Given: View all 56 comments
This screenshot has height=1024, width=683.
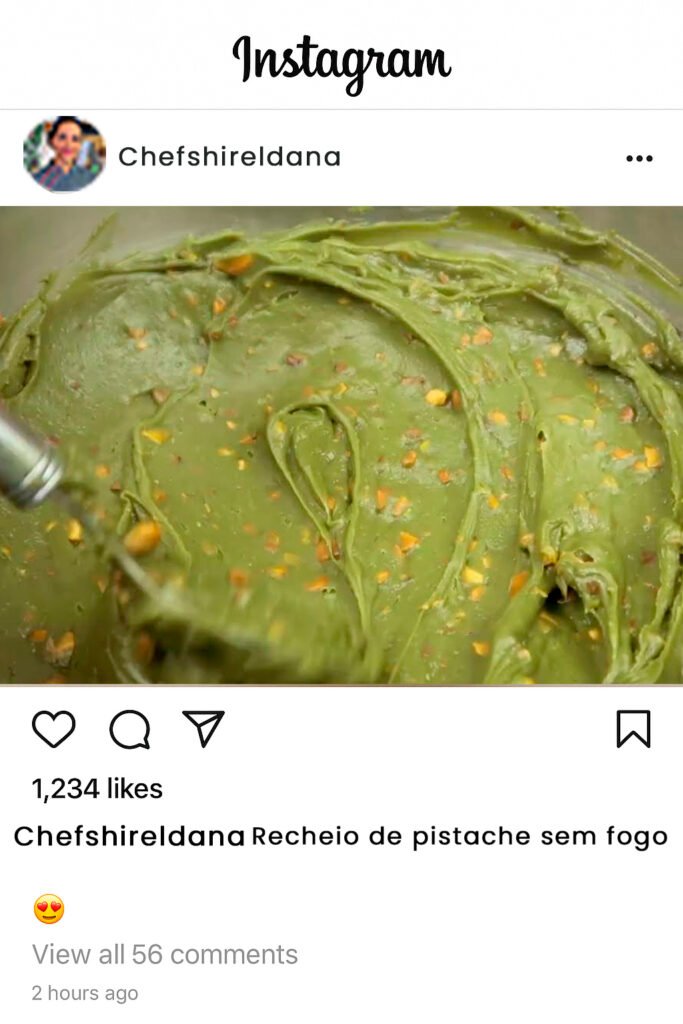Looking at the screenshot, I should 165,954.
